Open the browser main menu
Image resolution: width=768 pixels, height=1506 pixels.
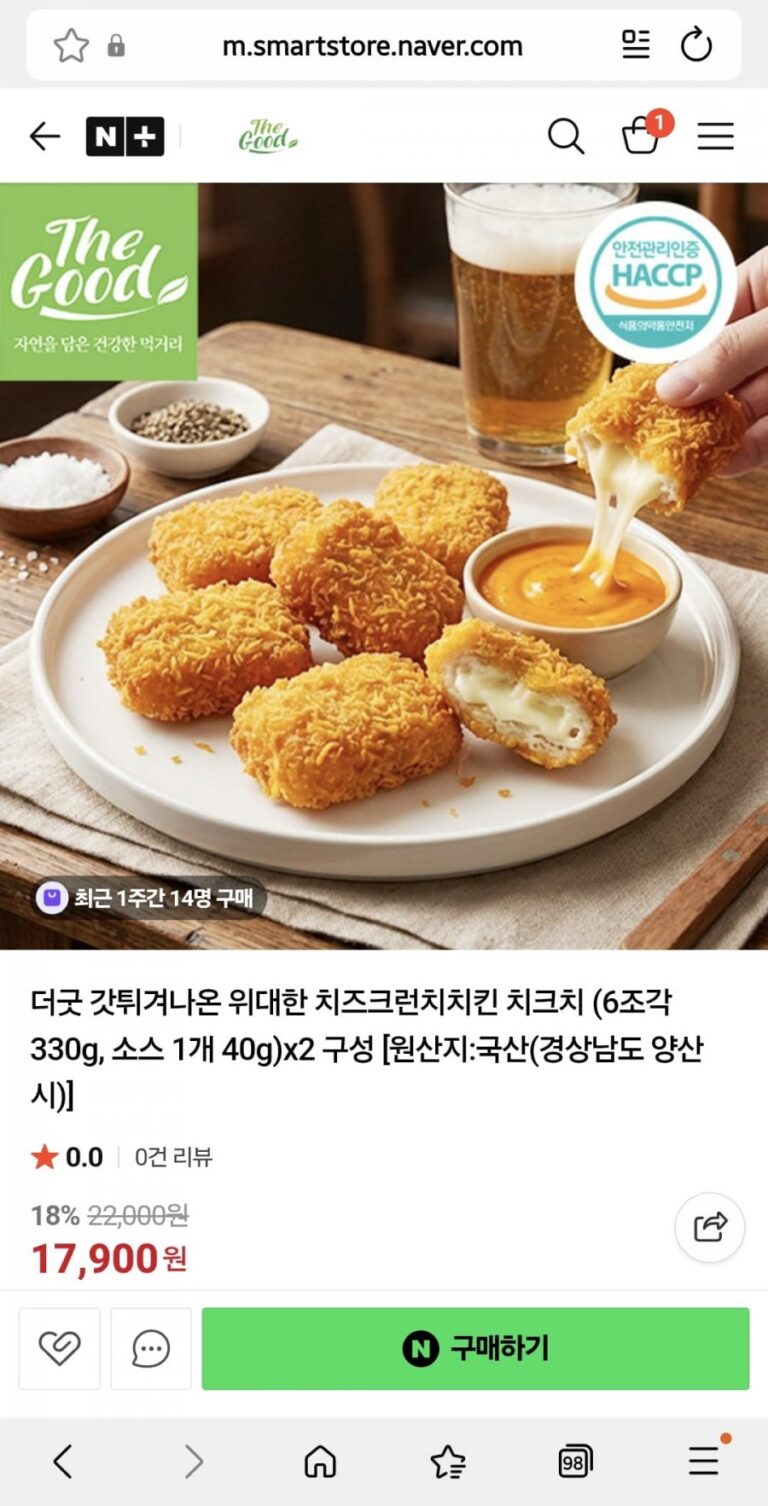704,1461
